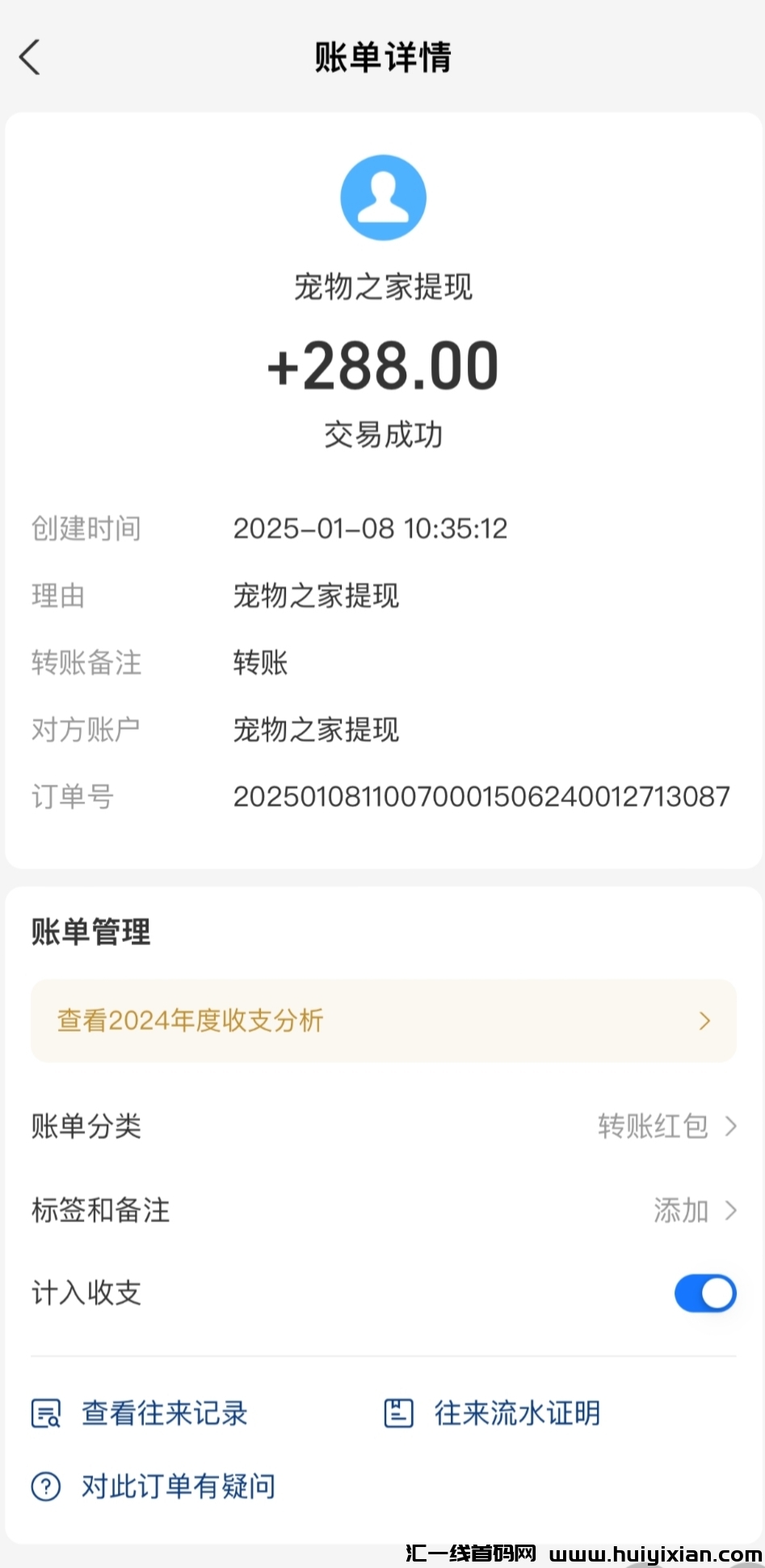Add a note via 标签和备注
Image resolution: width=765 pixels, height=1568 pixels.
point(693,1210)
